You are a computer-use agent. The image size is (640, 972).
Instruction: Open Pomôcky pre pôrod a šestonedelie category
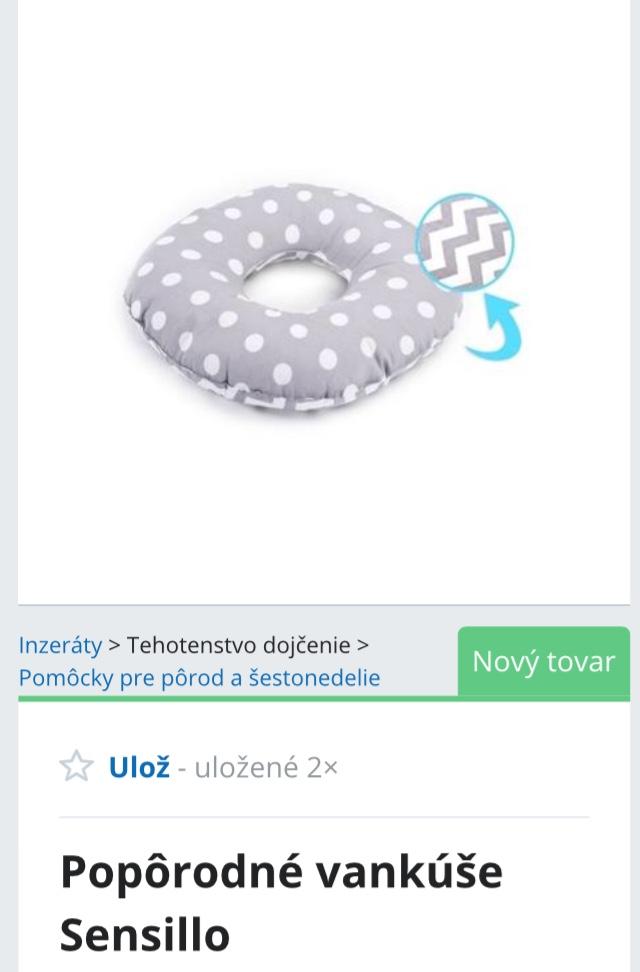point(199,678)
